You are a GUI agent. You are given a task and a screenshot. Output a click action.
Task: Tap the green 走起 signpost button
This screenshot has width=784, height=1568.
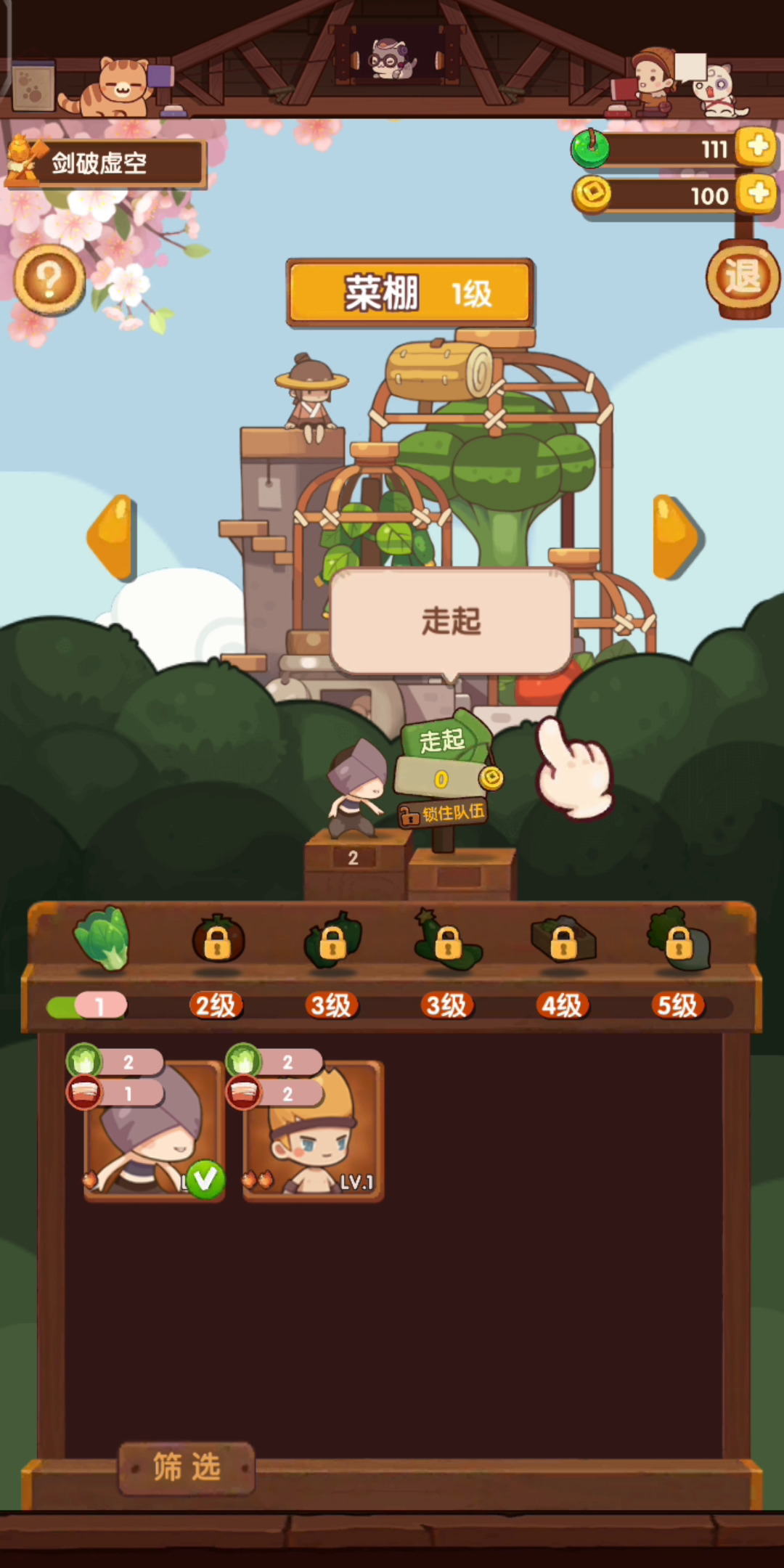pyautogui.click(x=443, y=740)
